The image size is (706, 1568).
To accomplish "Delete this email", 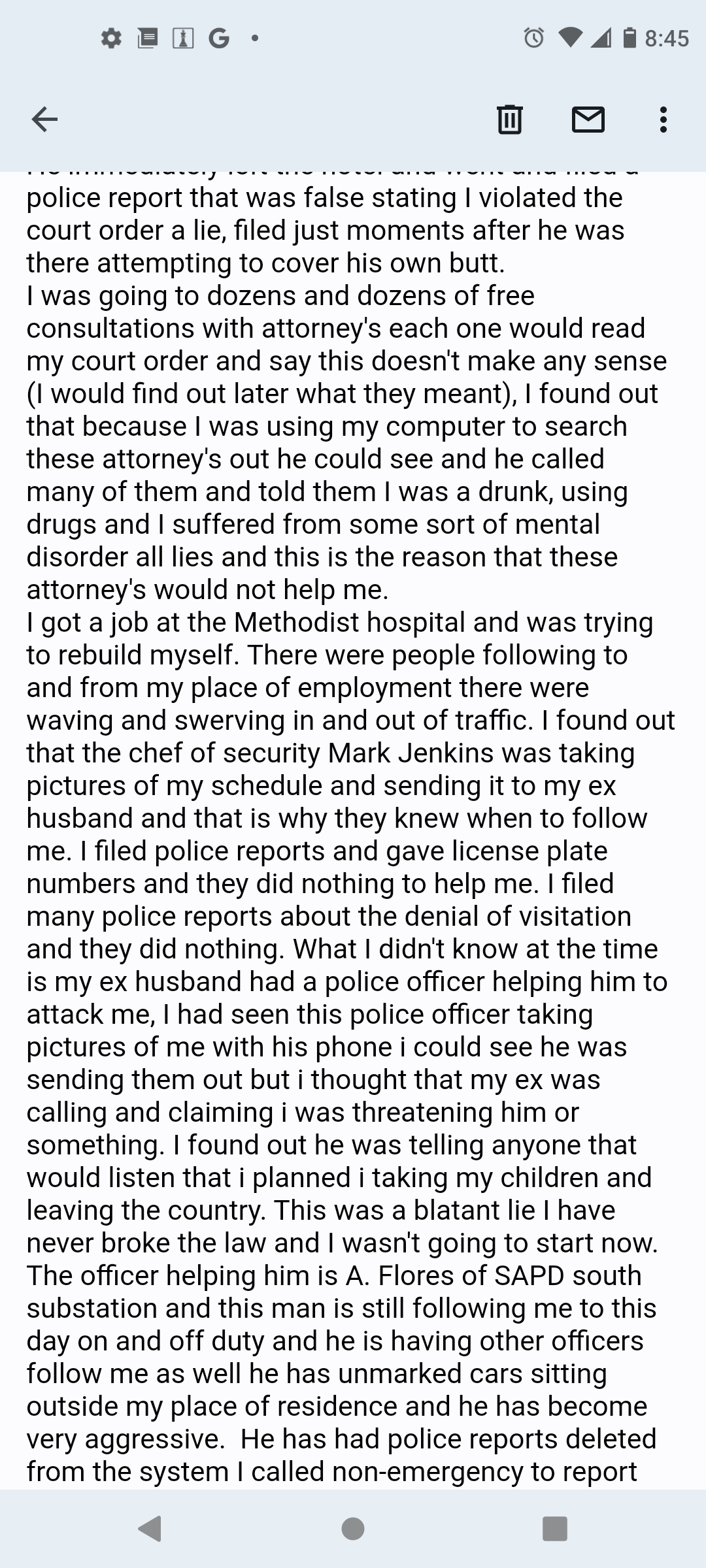I will [510, 119].
